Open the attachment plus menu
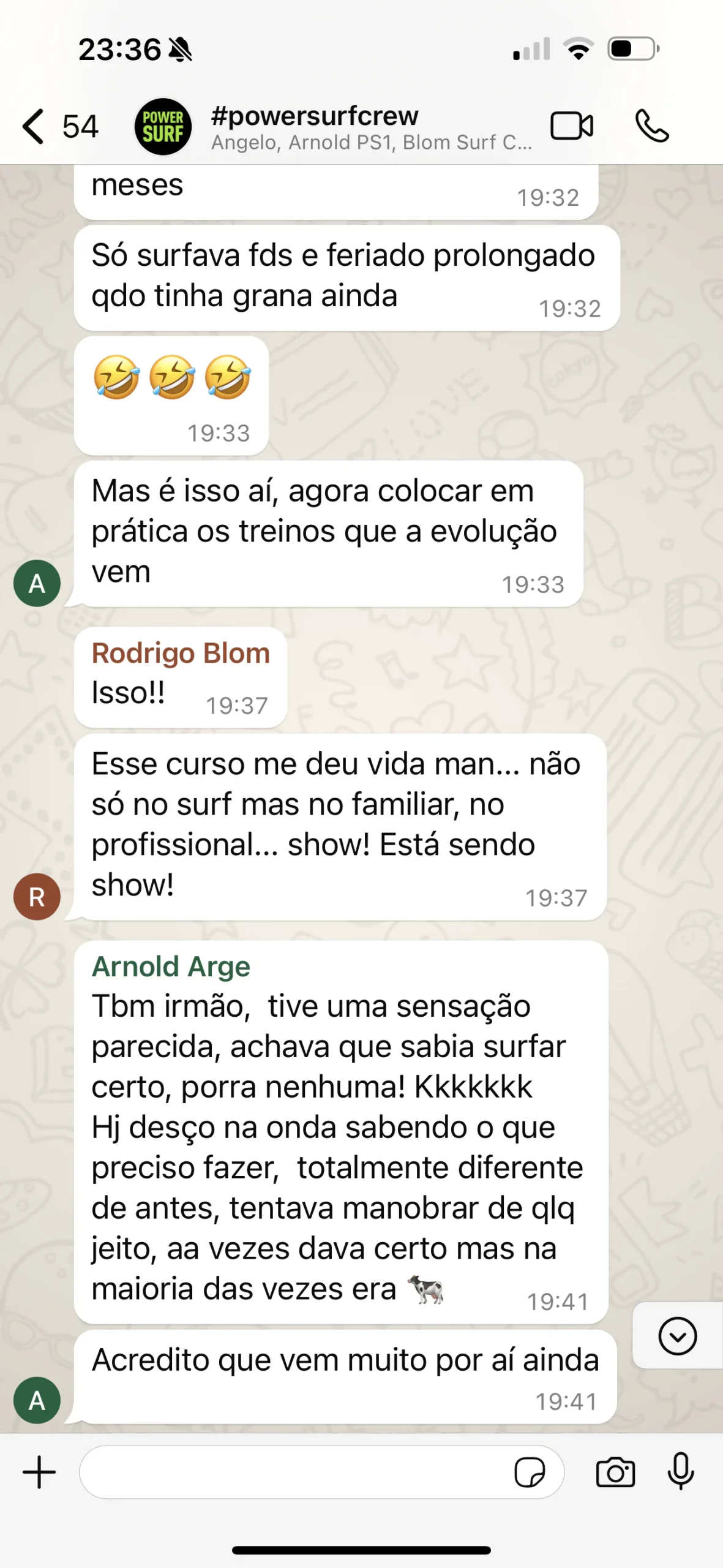This screenshot has width=723, height=1568. pos(39,1472)
